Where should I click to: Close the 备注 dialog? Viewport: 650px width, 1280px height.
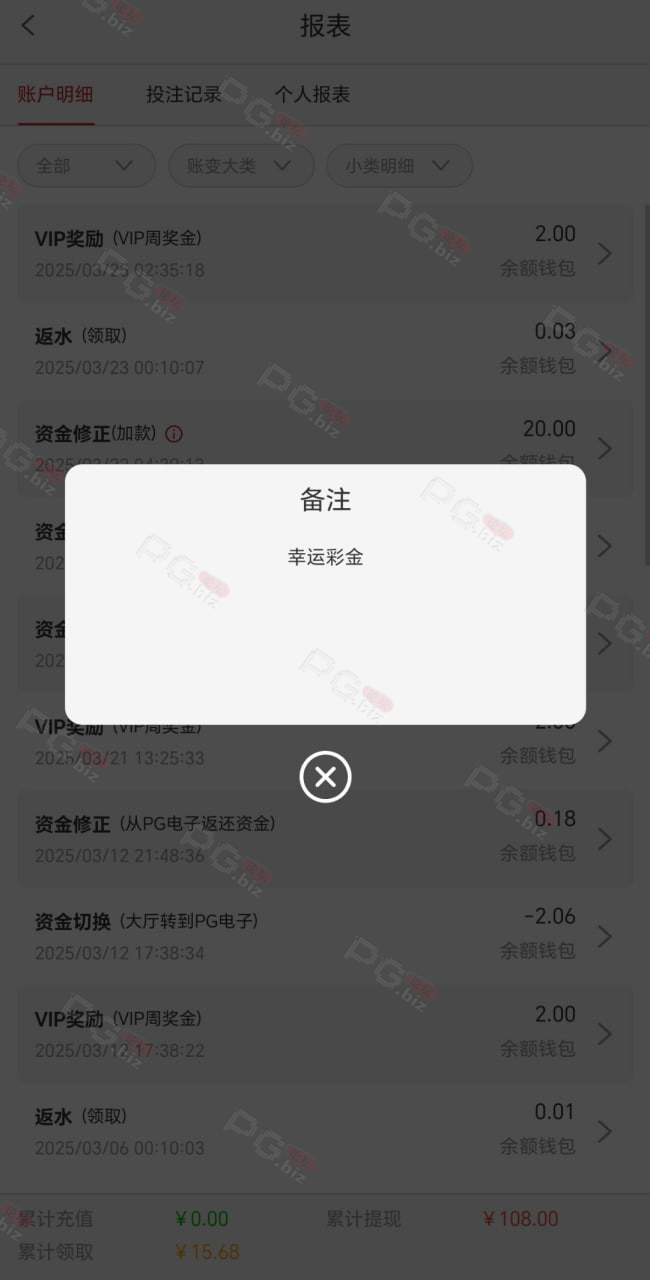325,777
